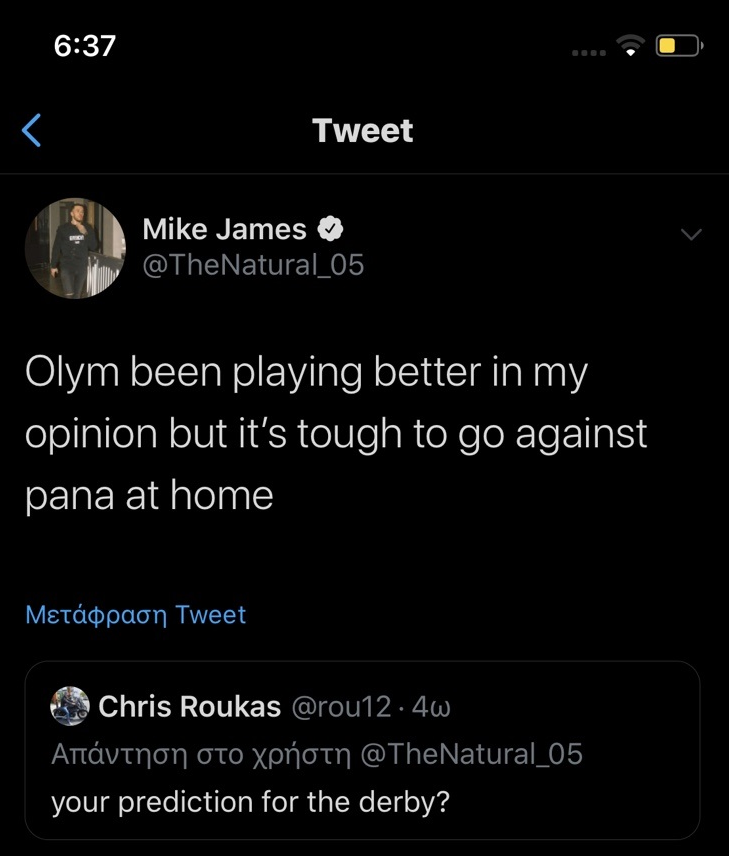This screenshot has width=729, height=856.
Task: Open the quoted tweet from Chris Roukas
Action: (362, 750)
